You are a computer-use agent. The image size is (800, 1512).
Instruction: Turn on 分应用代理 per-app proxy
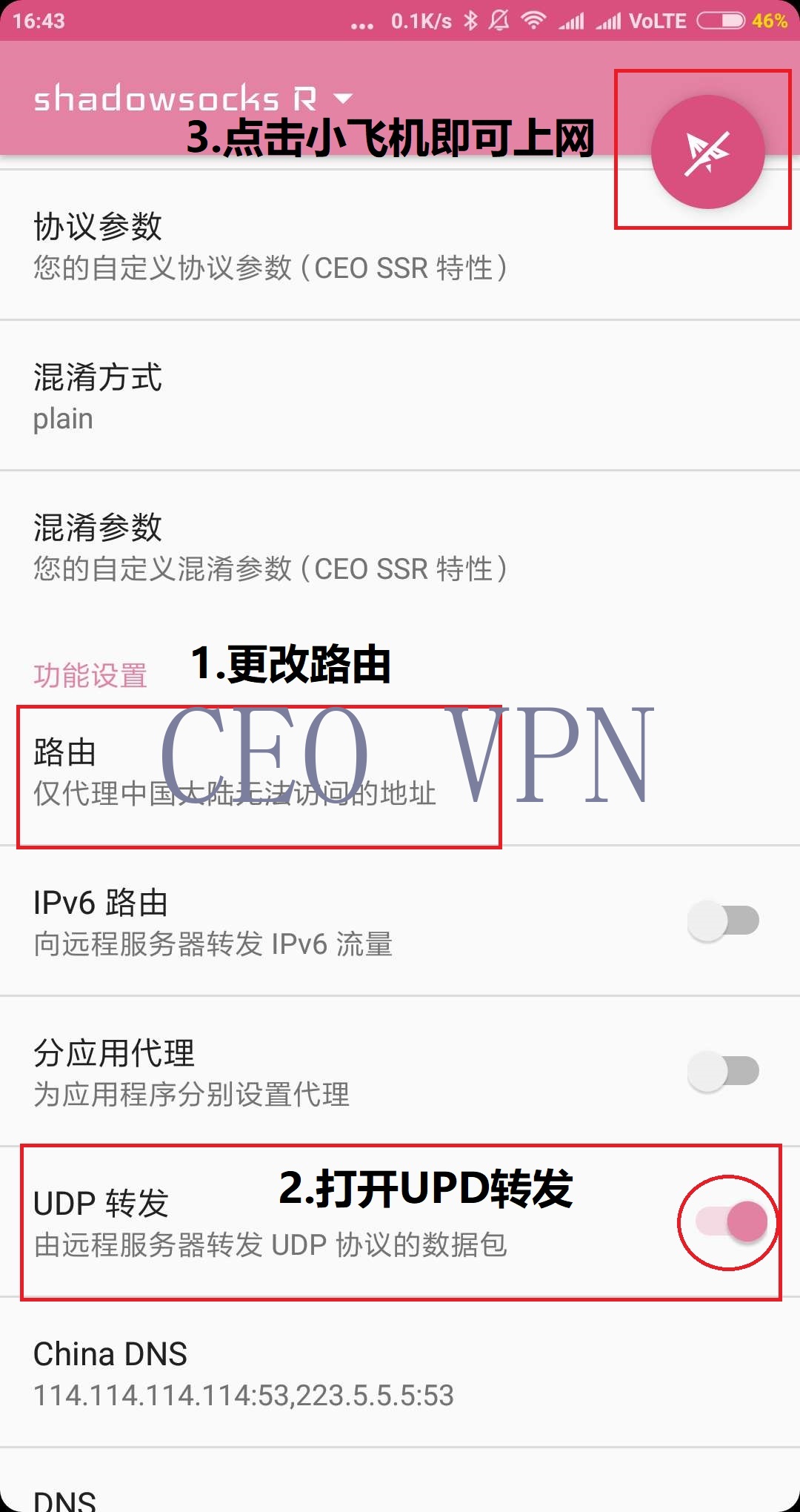coord(724,1072)
